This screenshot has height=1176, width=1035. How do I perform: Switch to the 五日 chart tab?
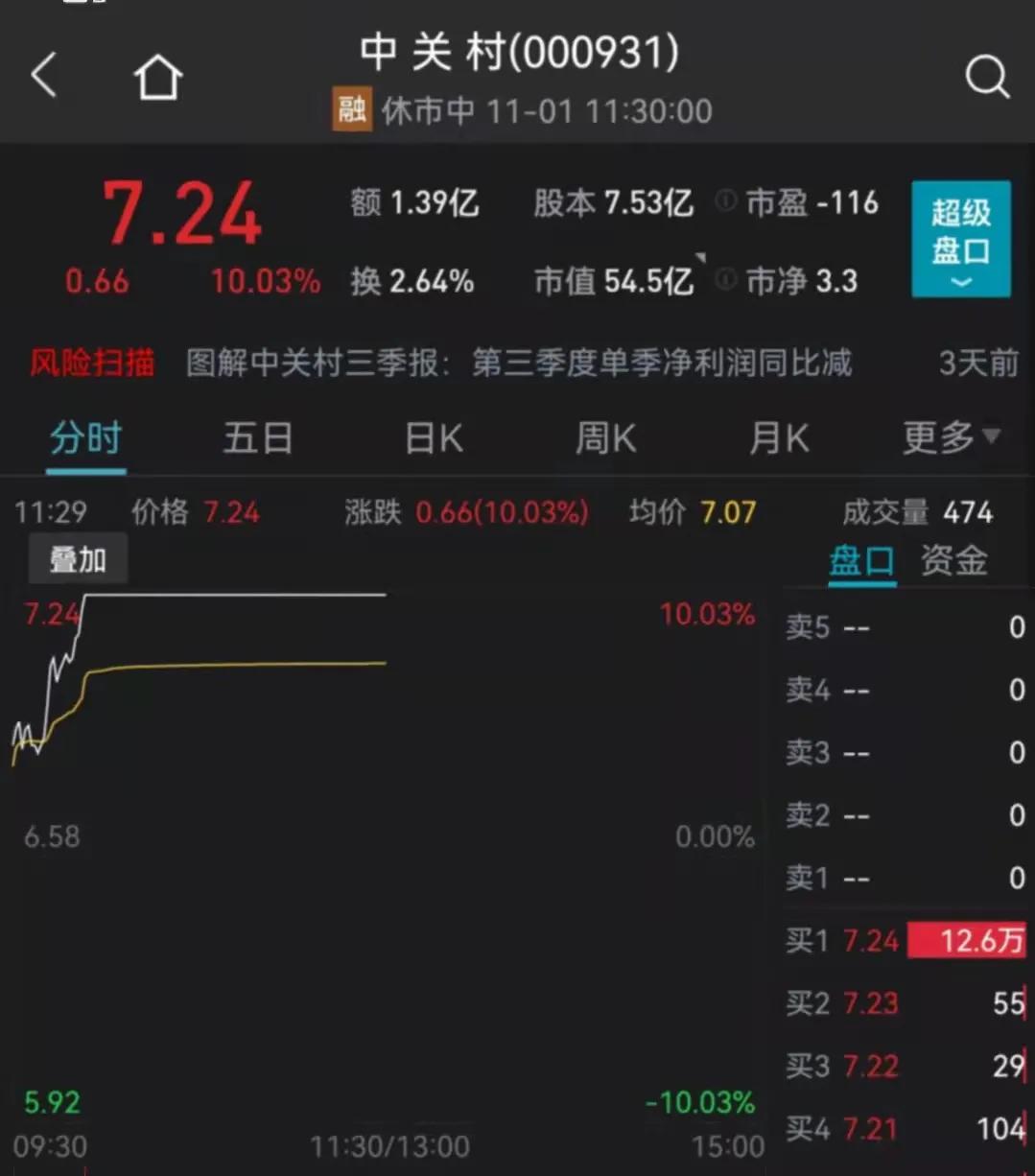coord(257,439)
